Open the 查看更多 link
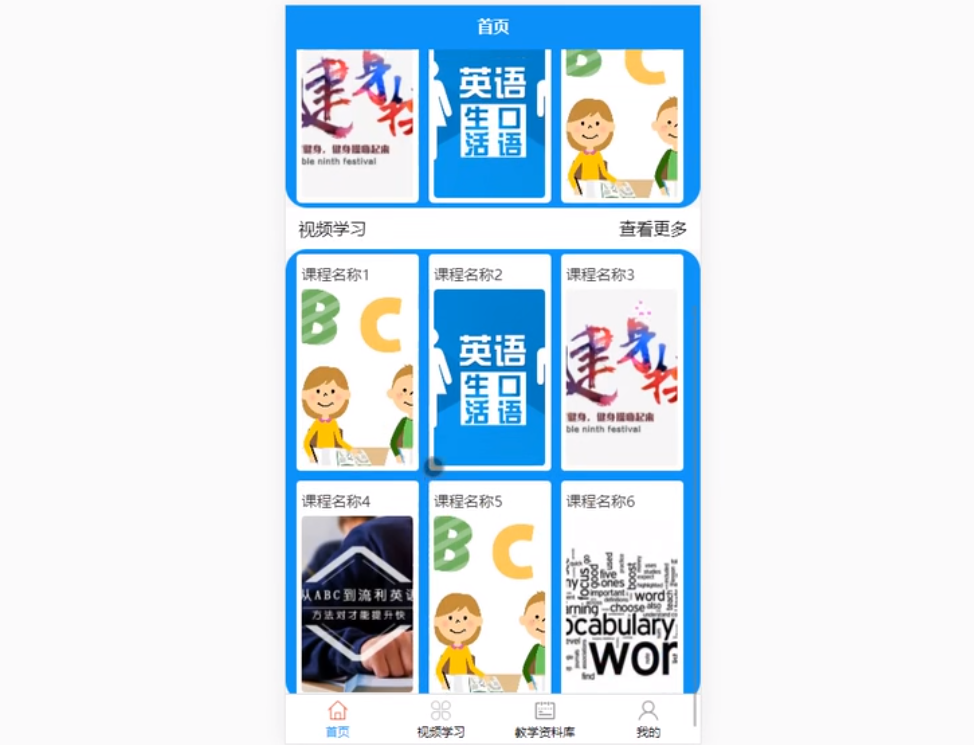 pyautogui.click(x=652, y=229)
